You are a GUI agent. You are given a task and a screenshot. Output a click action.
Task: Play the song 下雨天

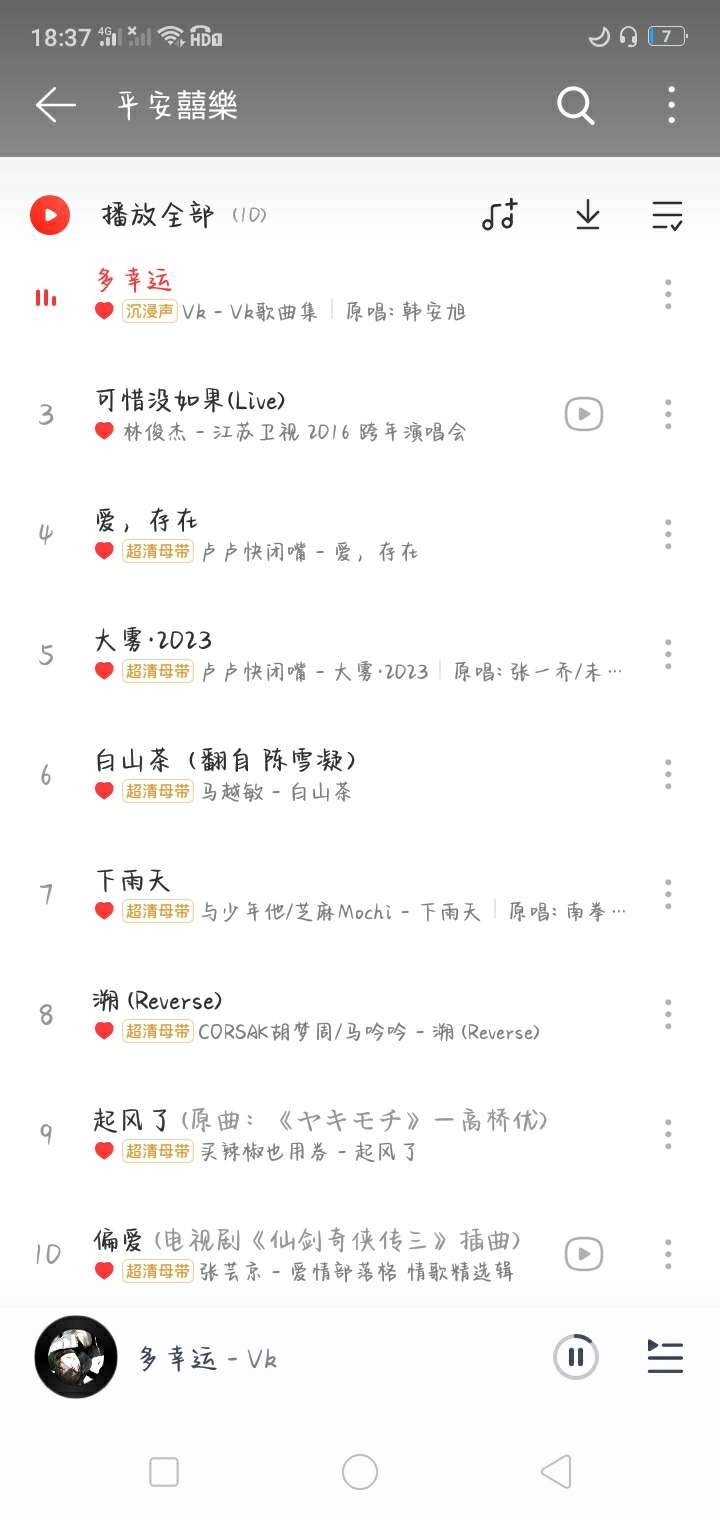(x=300, y=894)
